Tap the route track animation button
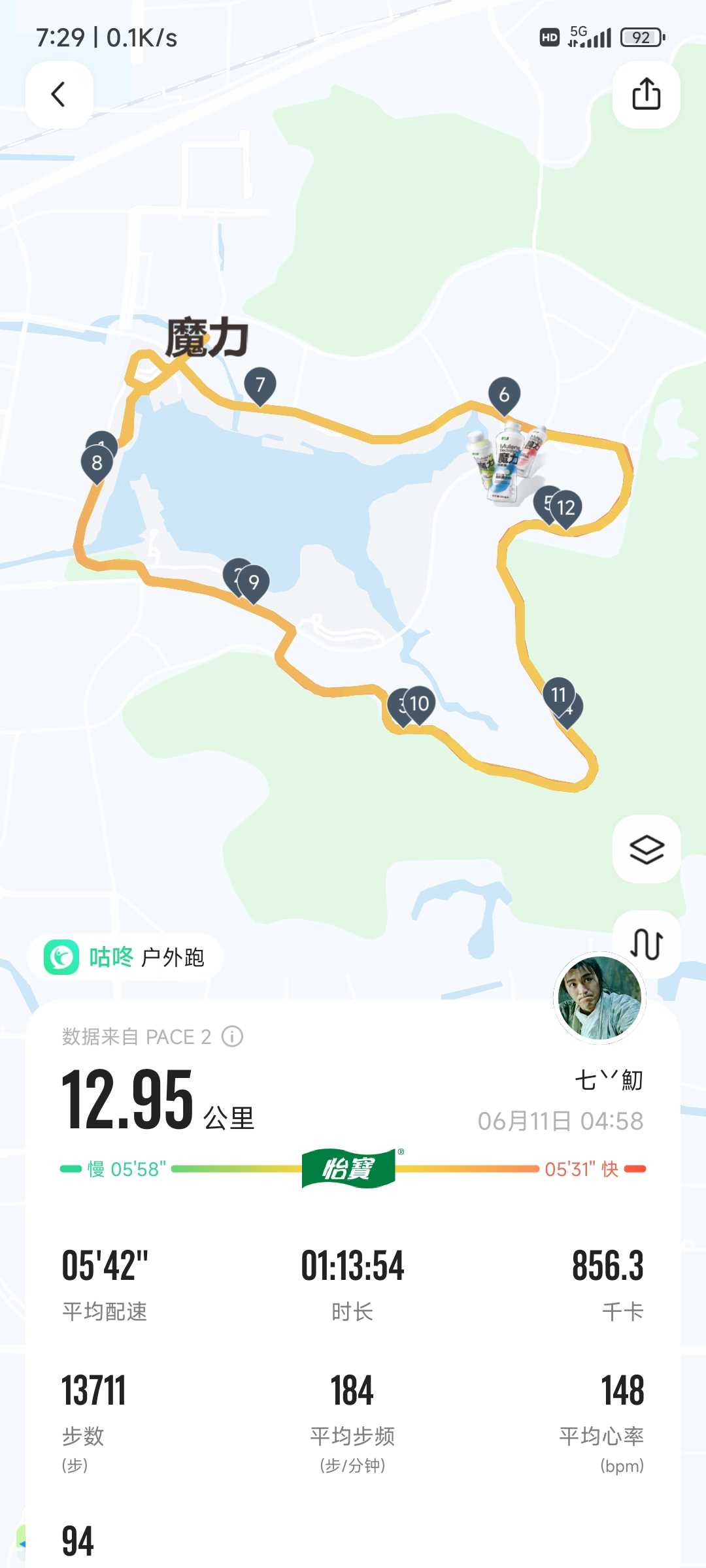The image size is (706, 1568). click(x=647, y=943)
